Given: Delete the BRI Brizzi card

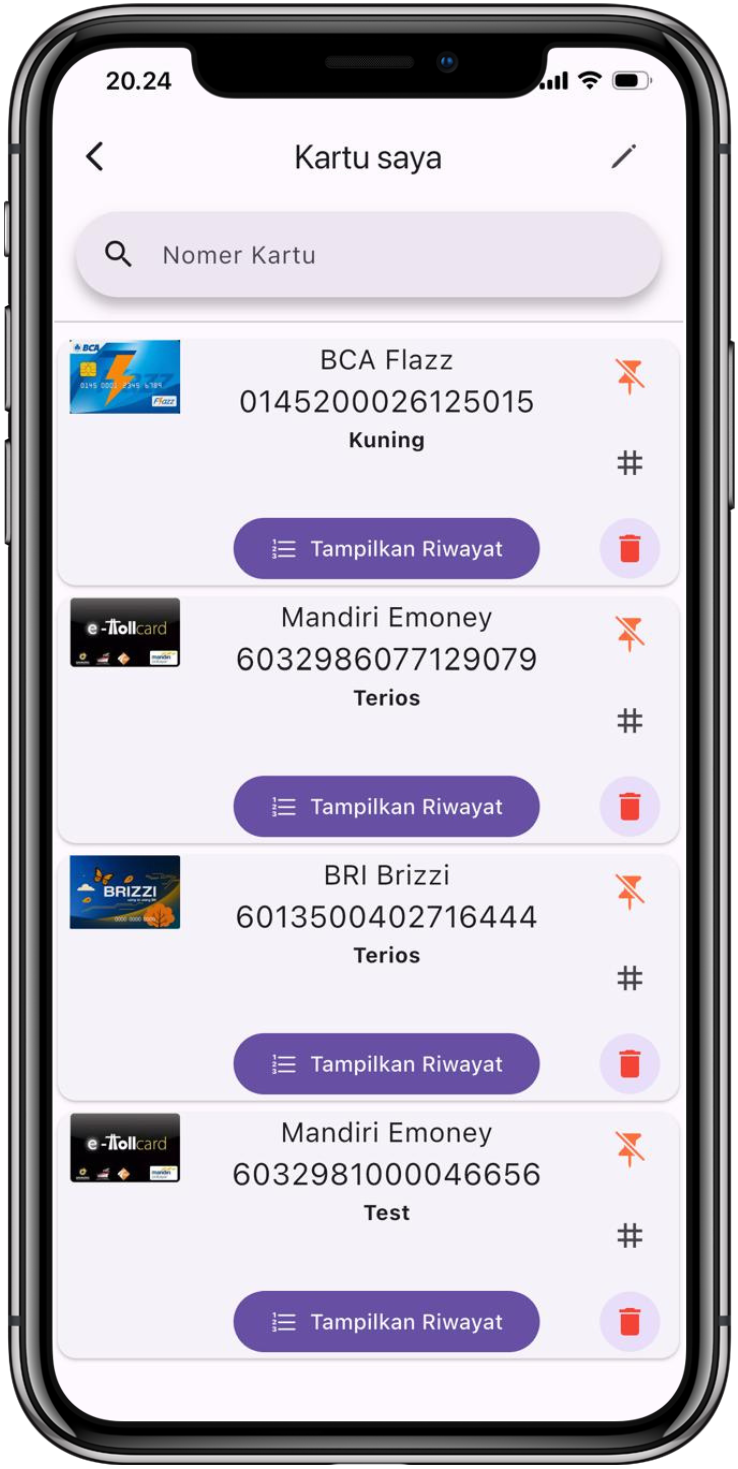Looking at the screenshot, I should coord(629,1064).
